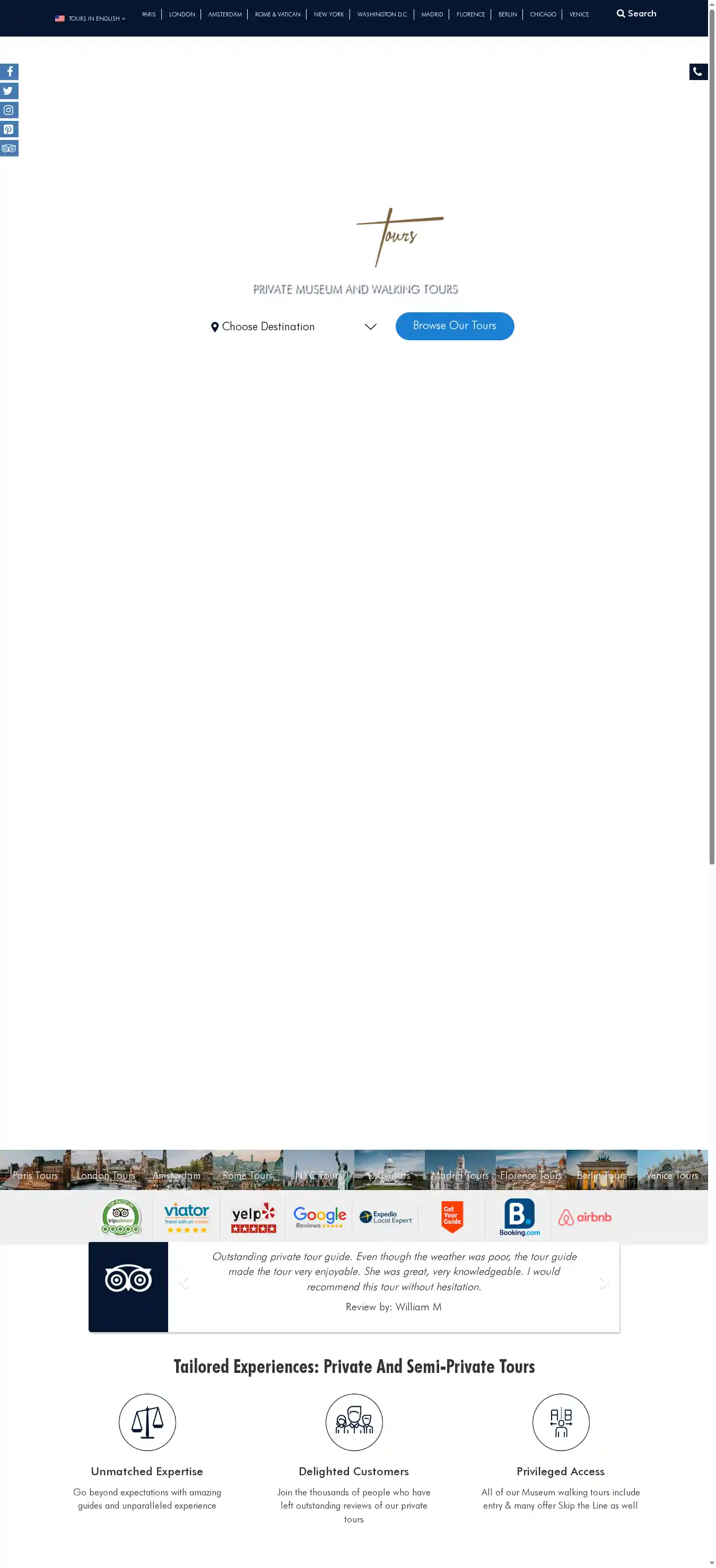716x1568 pixels.
Task: Expand the Tours in English language menu
Action: 90,18
